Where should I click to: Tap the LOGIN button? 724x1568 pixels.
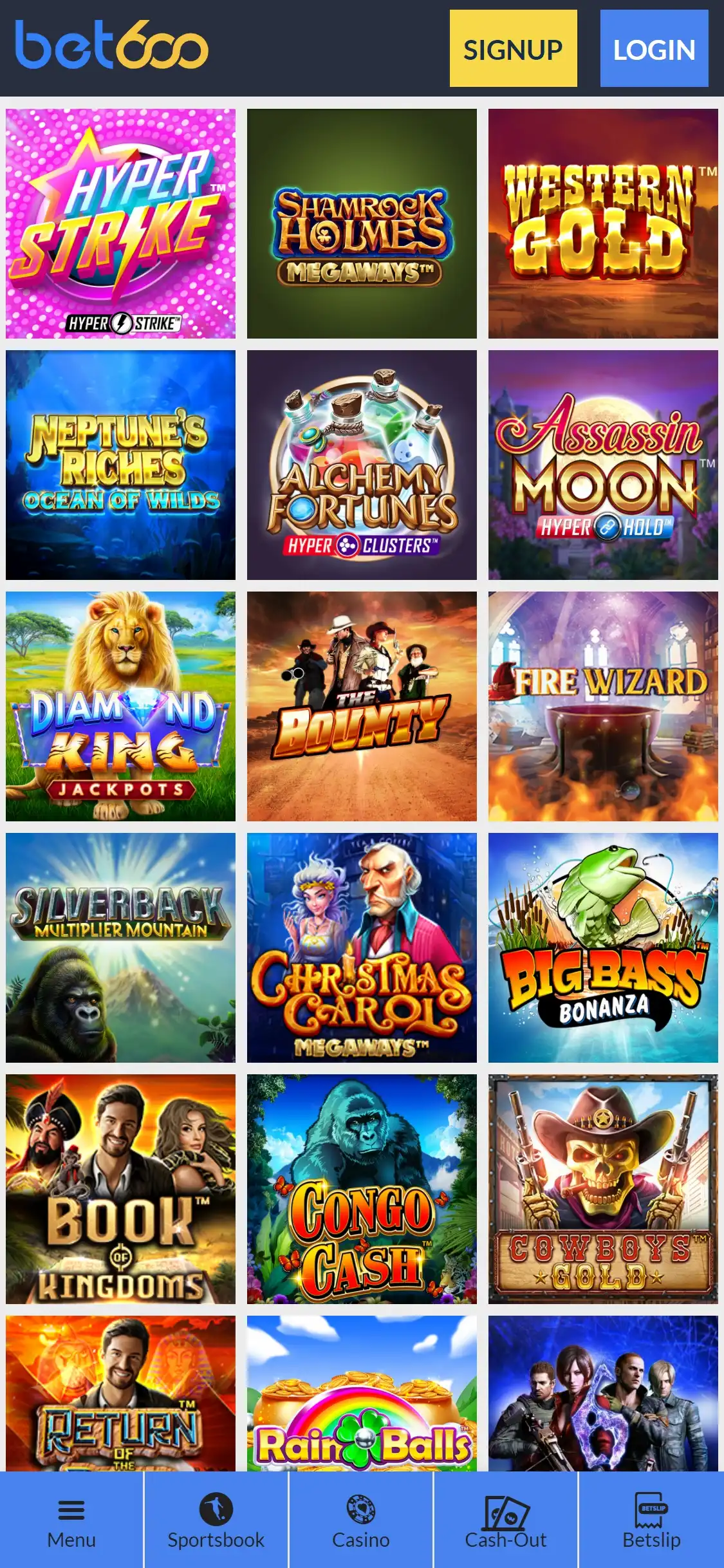pyautogui.click(x=654, y=48)
